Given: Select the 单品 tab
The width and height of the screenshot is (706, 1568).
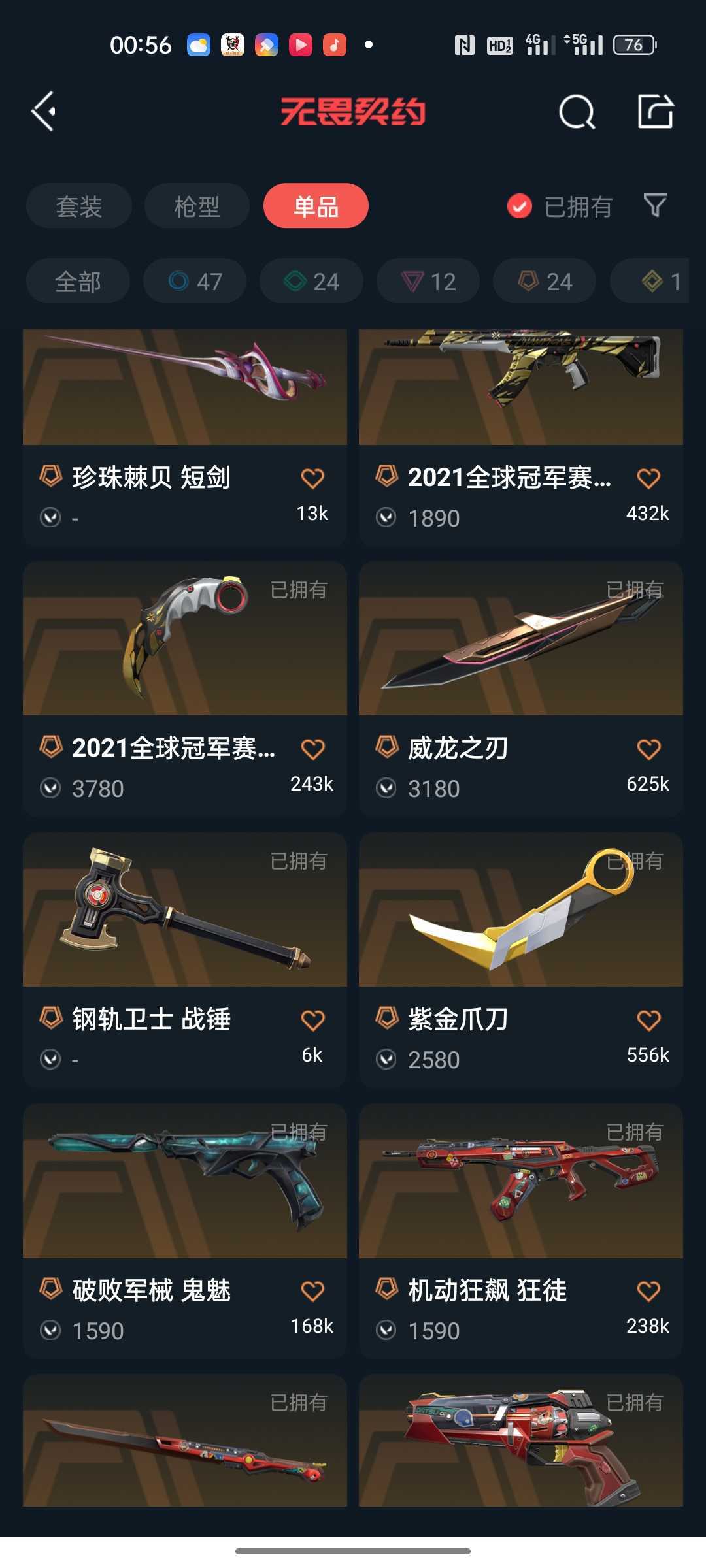Looking at the screenshot, I should click(316, 206).
